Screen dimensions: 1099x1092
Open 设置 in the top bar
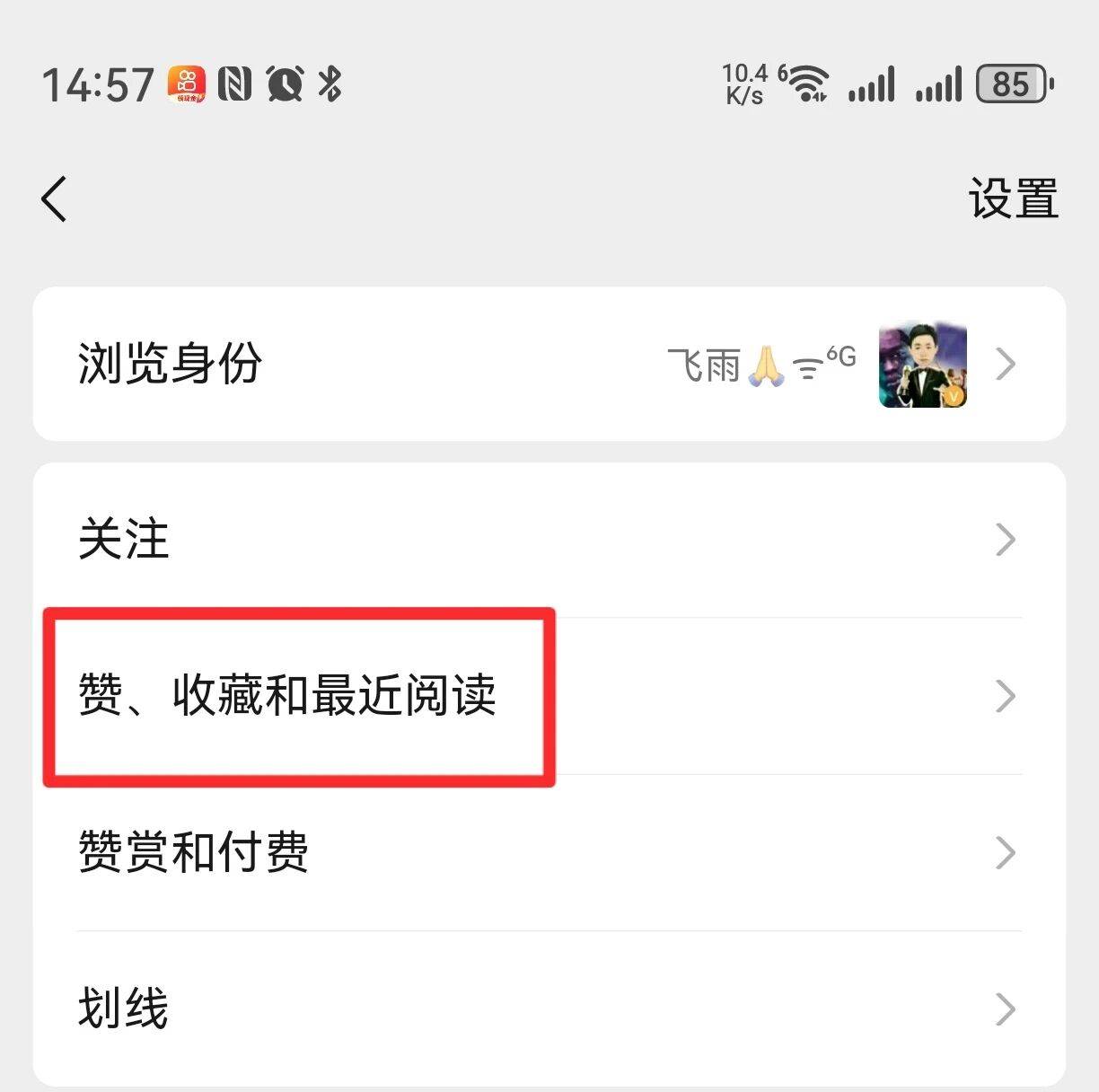point(1012,198)
